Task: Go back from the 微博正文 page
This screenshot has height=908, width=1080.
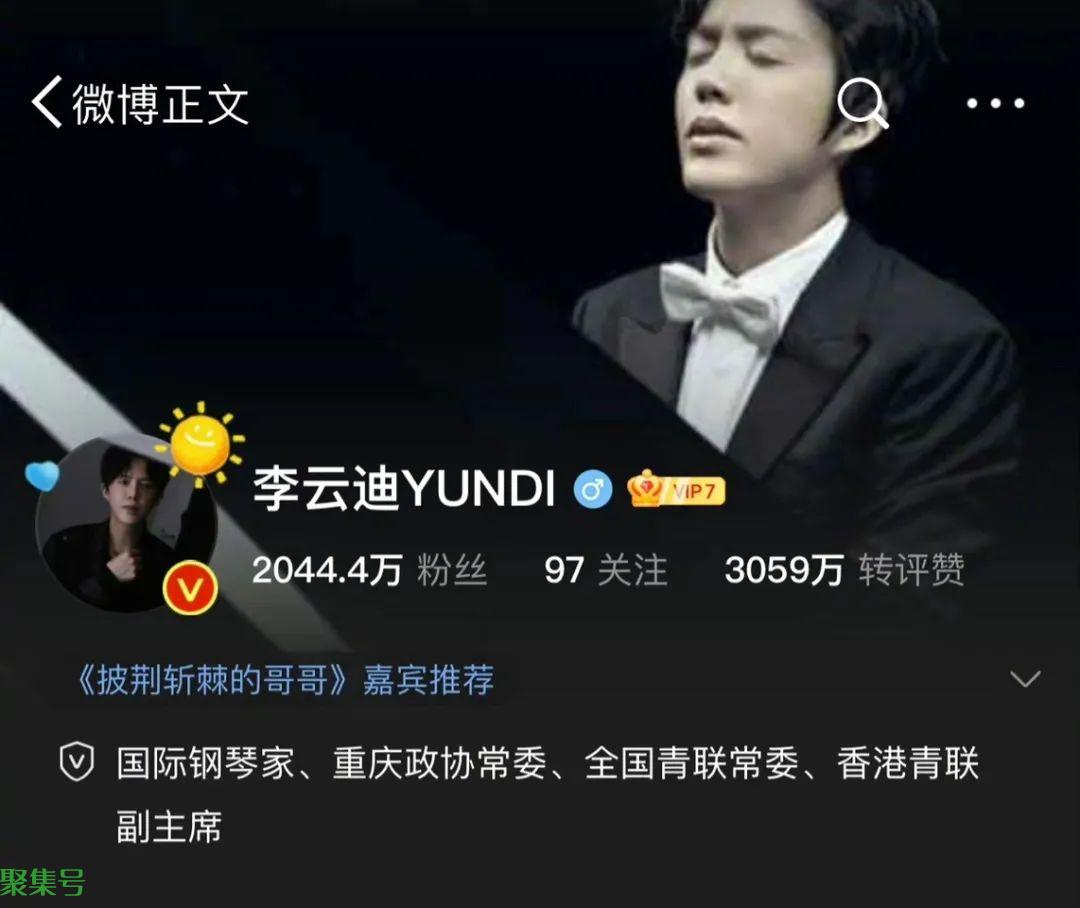Action: [x=46, y=103]
